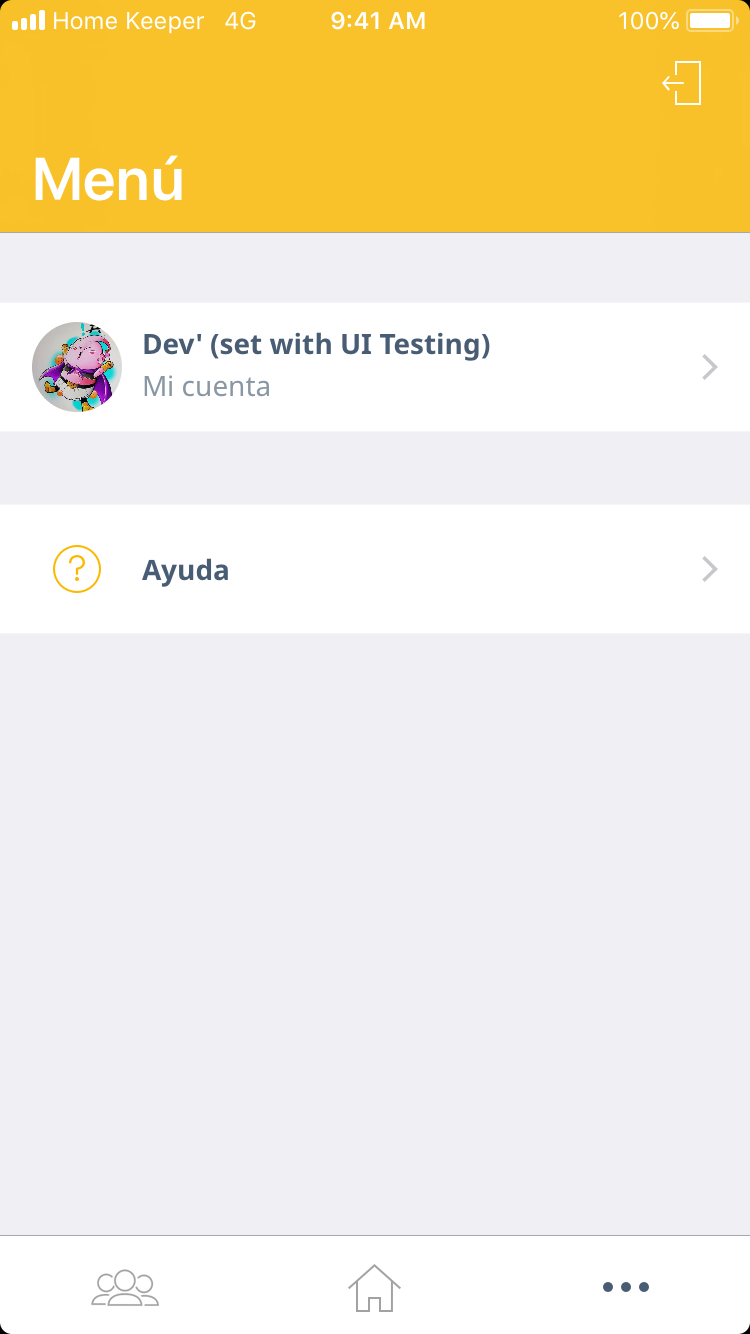Tap the logout icon in header
Viewport: 750px width, 1334px height.
point(682,83)
